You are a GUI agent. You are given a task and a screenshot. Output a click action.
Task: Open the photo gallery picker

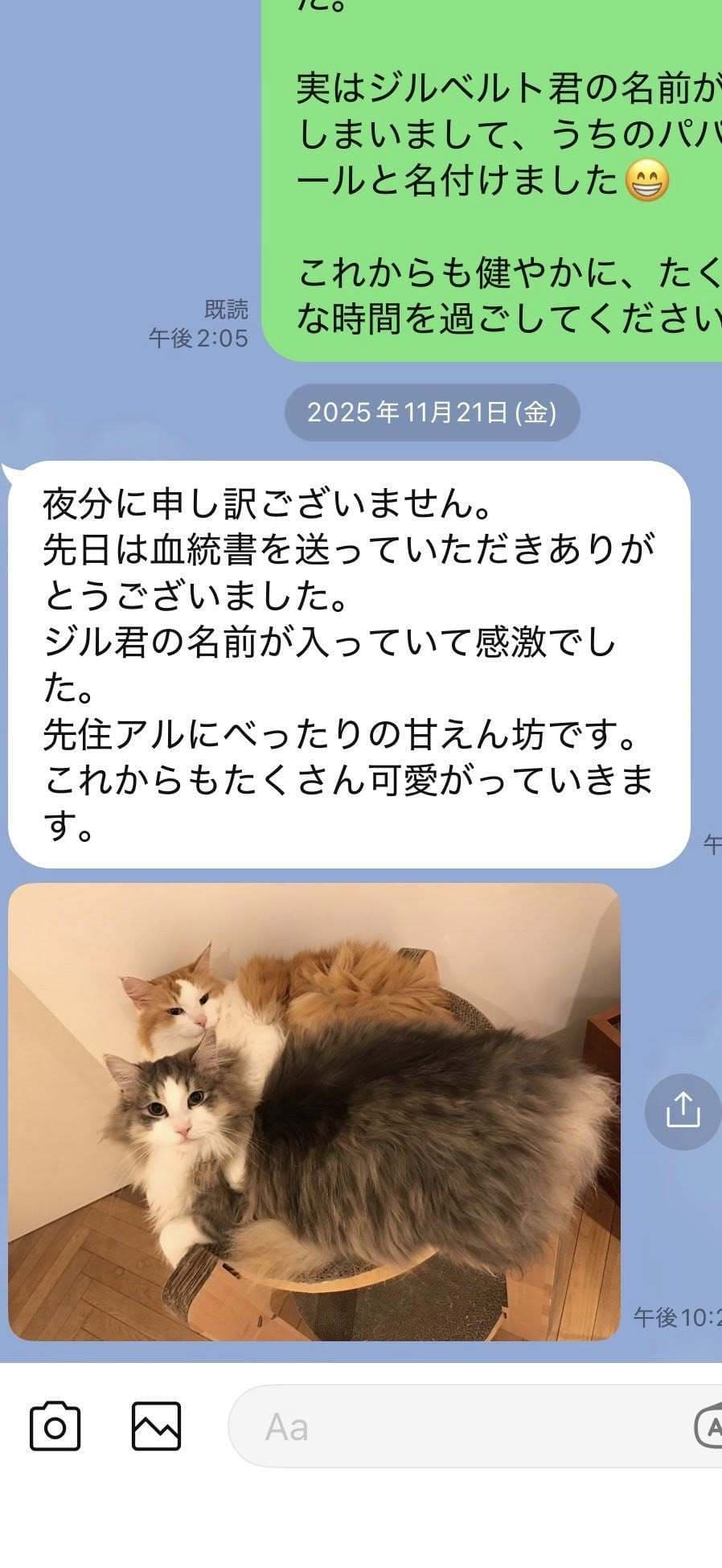(156, 1426)
